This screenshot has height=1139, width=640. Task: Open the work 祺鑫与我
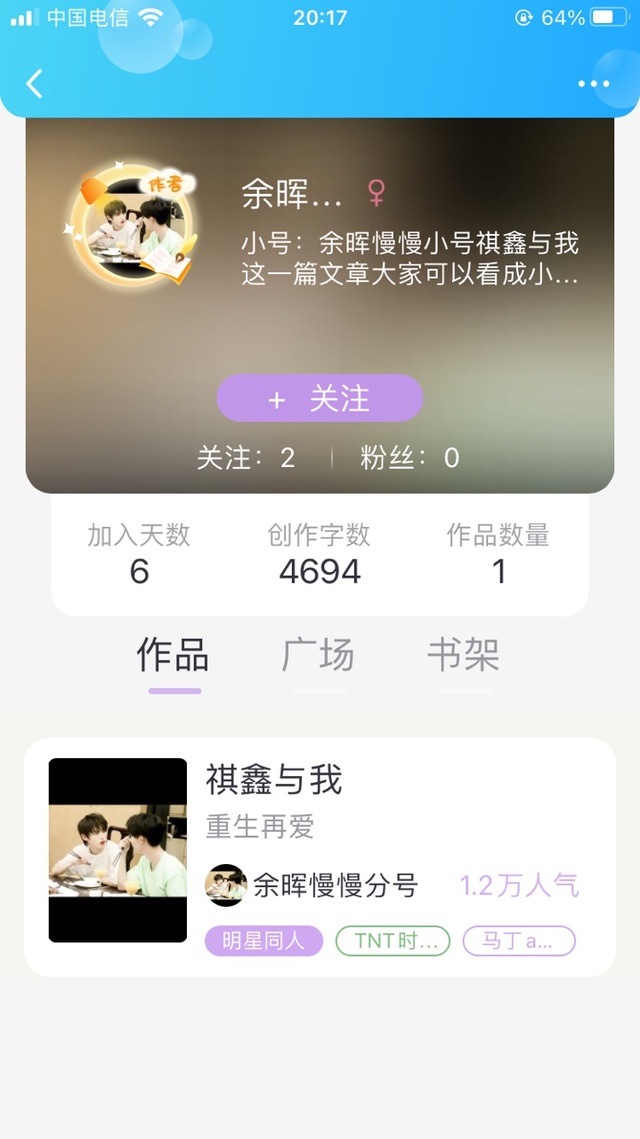point(320,857)
